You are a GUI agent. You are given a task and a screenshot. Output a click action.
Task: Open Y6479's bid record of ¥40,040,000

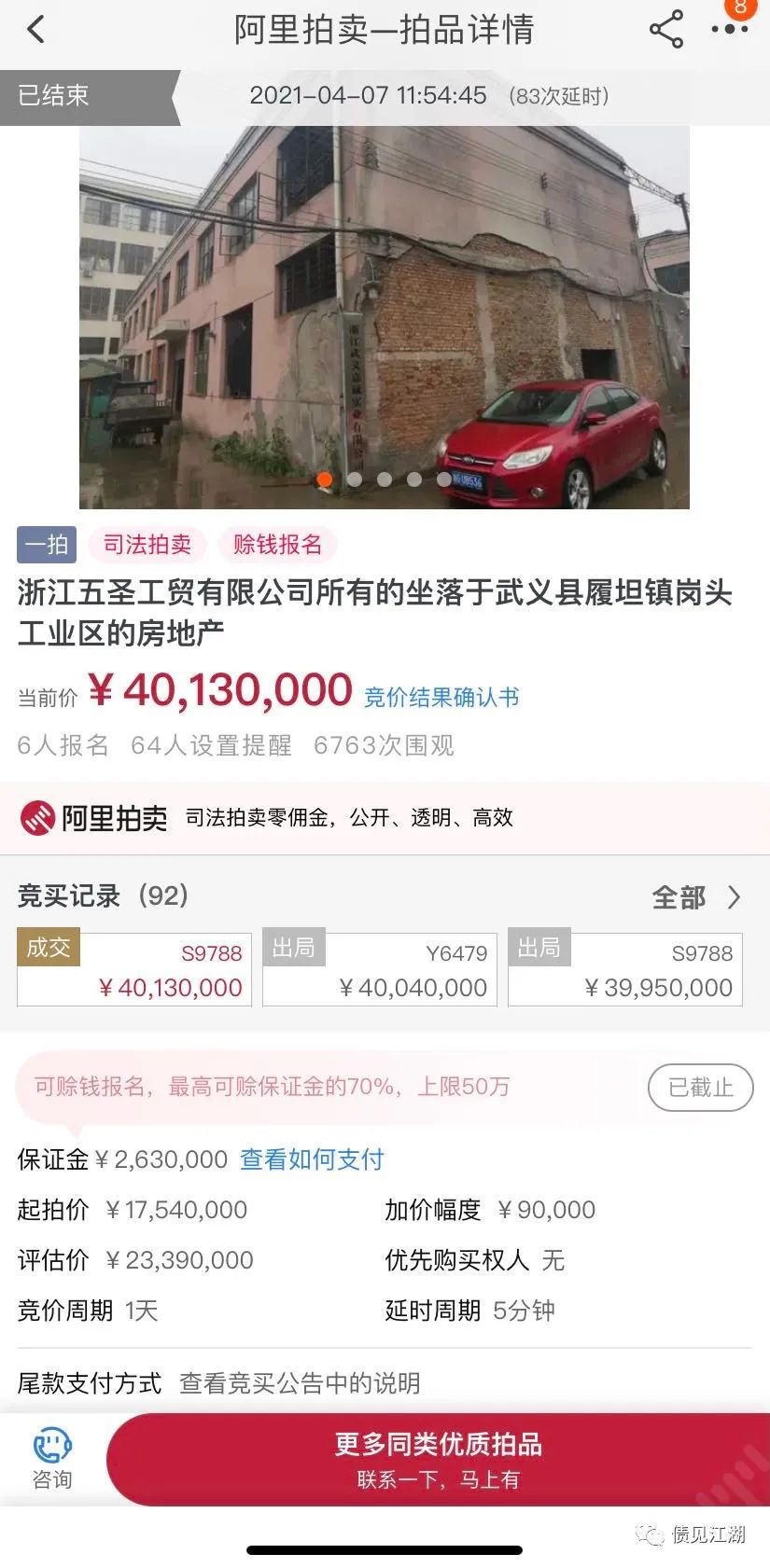(380, 970)
